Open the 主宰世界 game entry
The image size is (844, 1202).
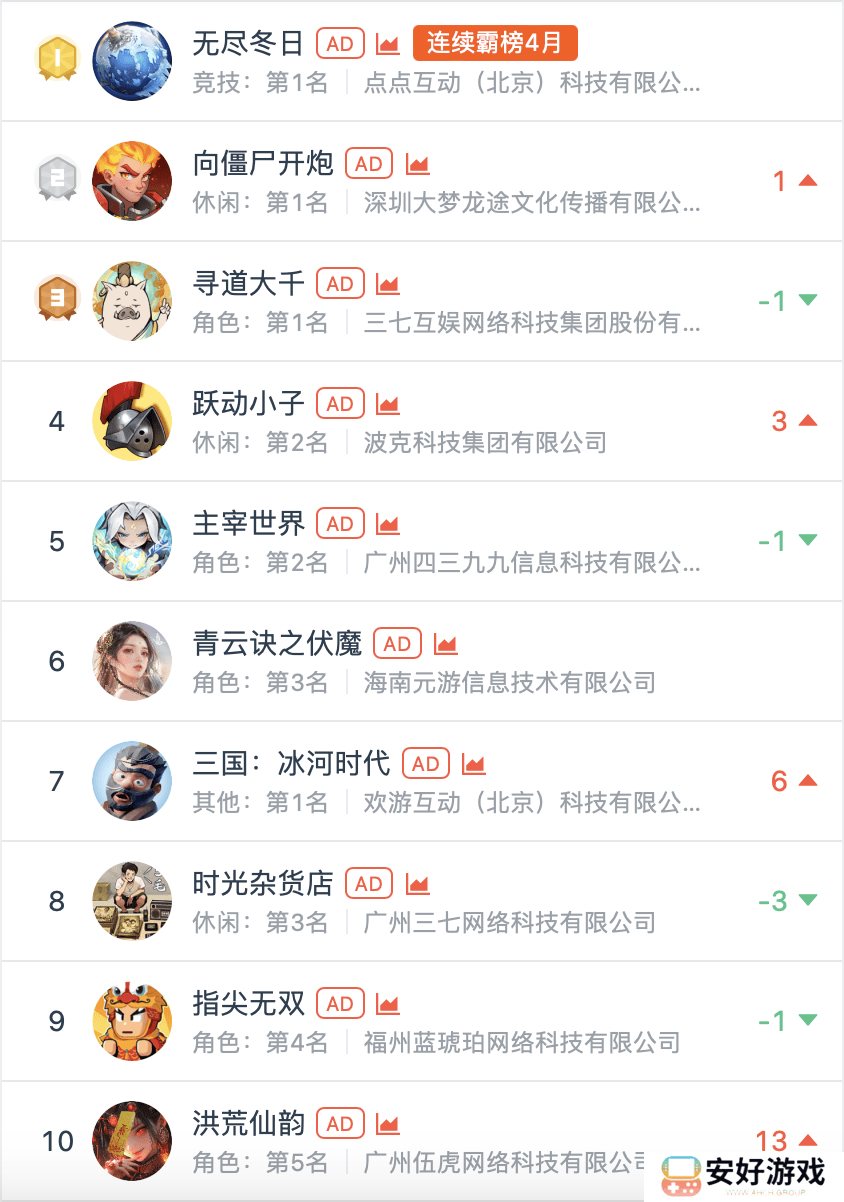tap(248, 524)
